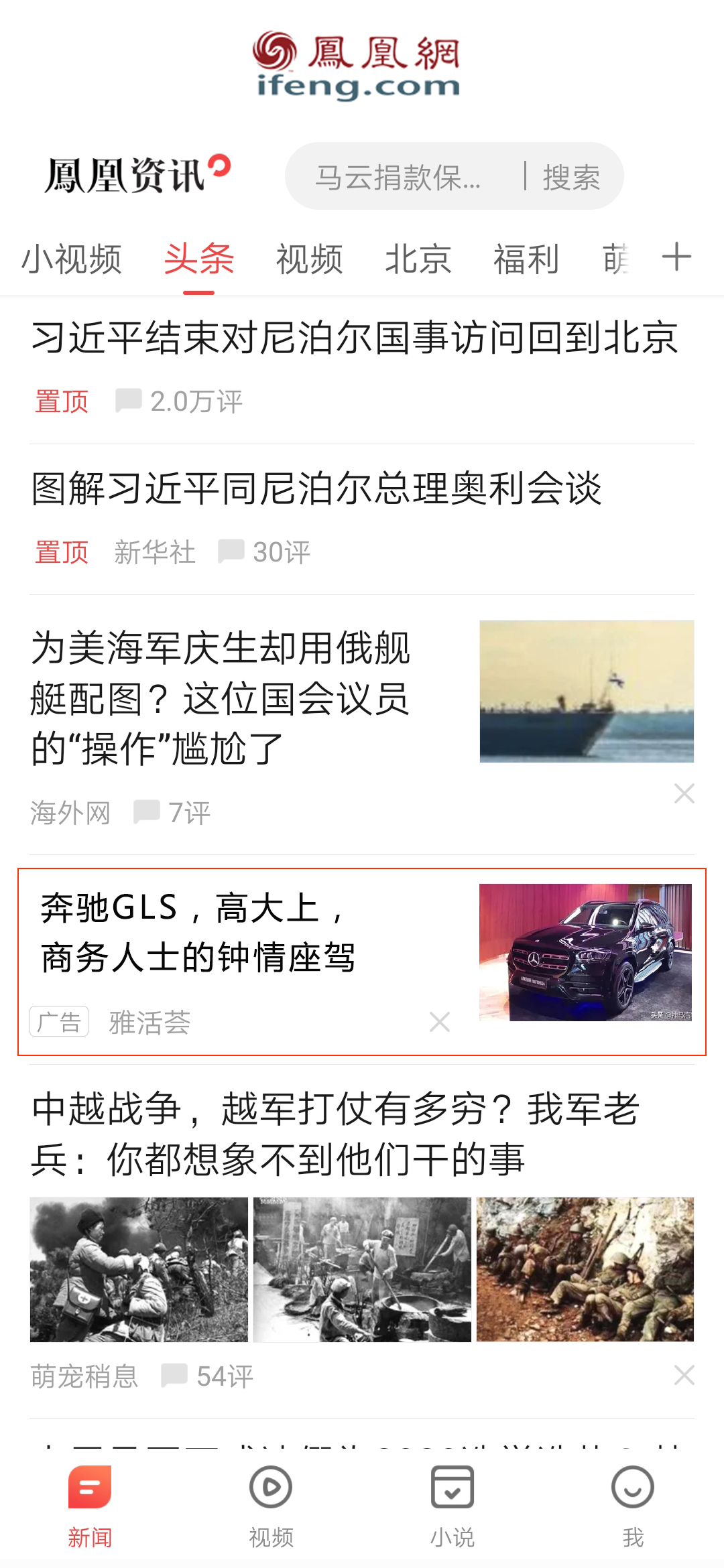Select the 头条 tab
Screen dimensions: 724x1568
[199, 259]
